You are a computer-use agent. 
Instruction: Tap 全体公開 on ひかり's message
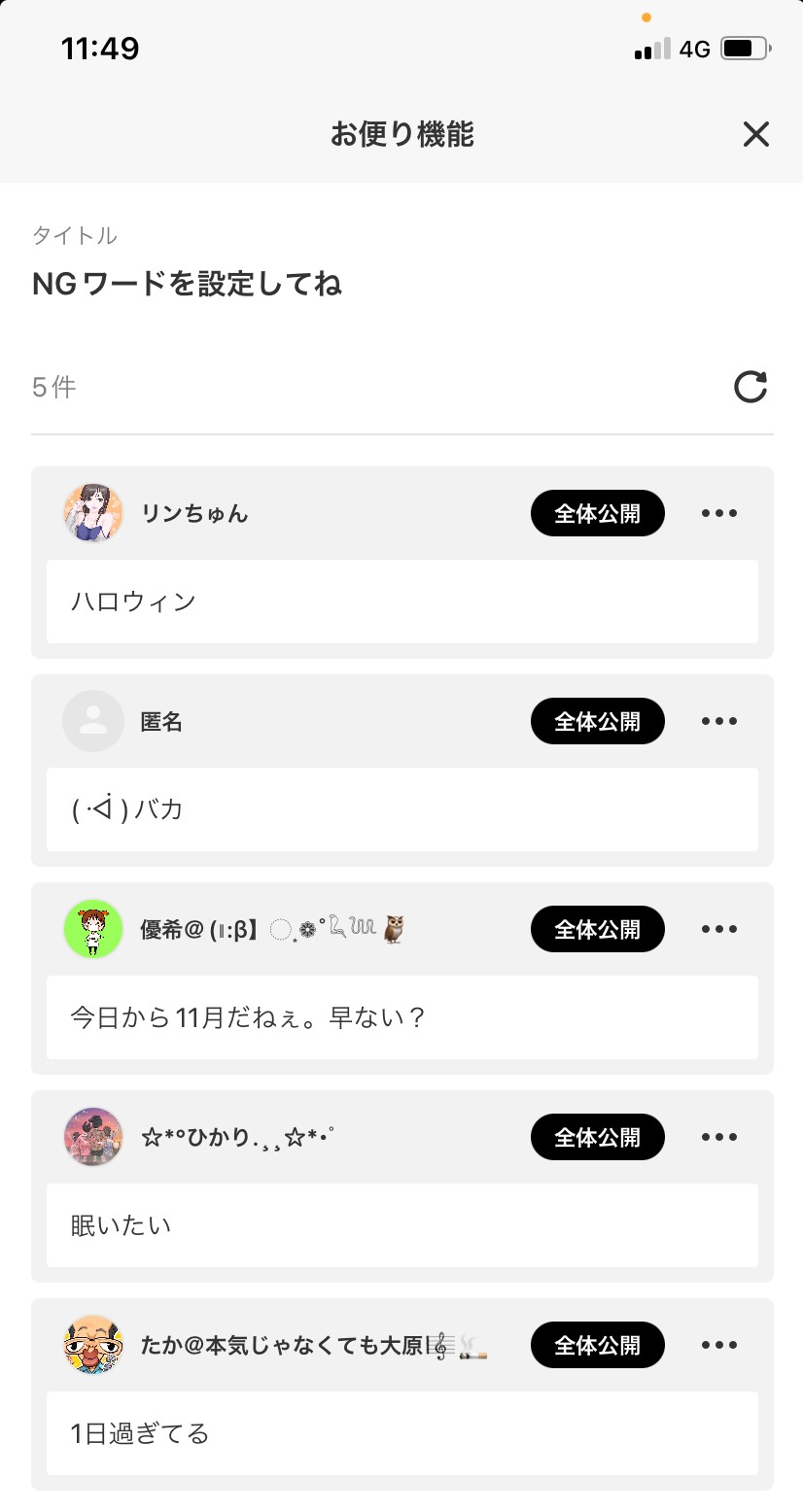(598, 1137)
